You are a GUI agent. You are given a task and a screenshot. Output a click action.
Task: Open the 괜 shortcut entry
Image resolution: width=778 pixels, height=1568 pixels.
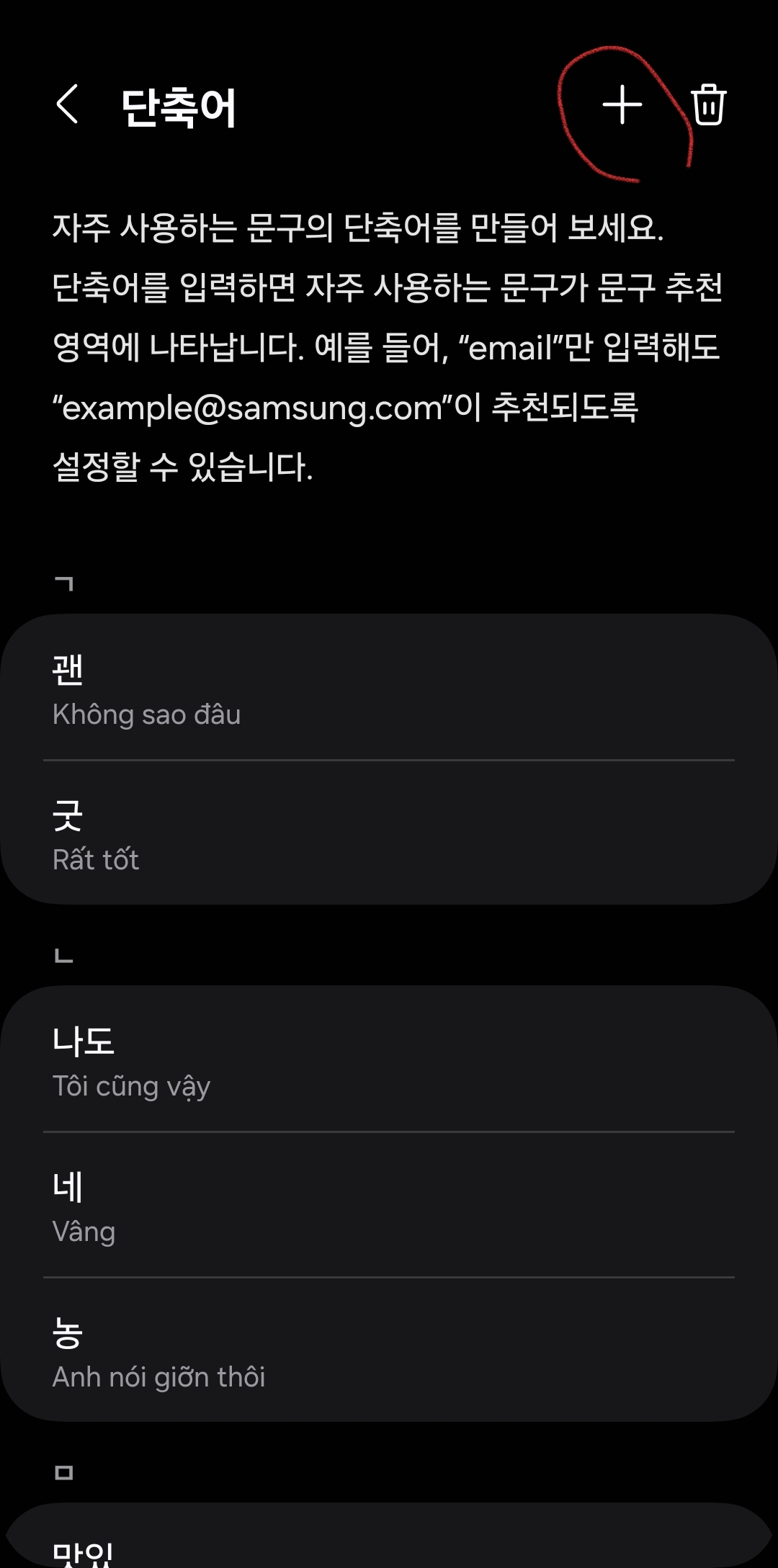(389, 689)
